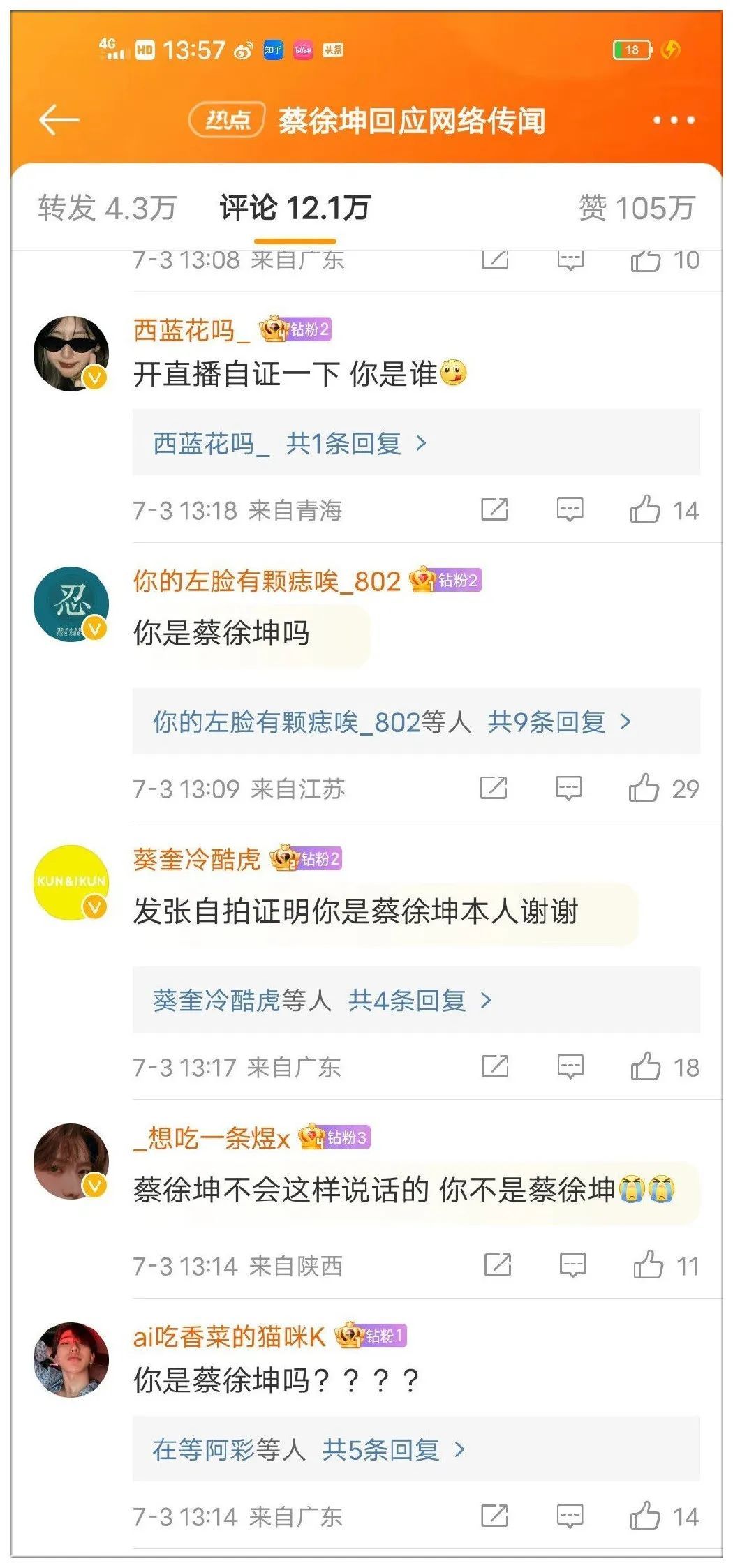This screenshot has width=733, height=1568.
Task: Expand 西蓝花吗_ 共1条回复 replies
Action: pos(290,444)
